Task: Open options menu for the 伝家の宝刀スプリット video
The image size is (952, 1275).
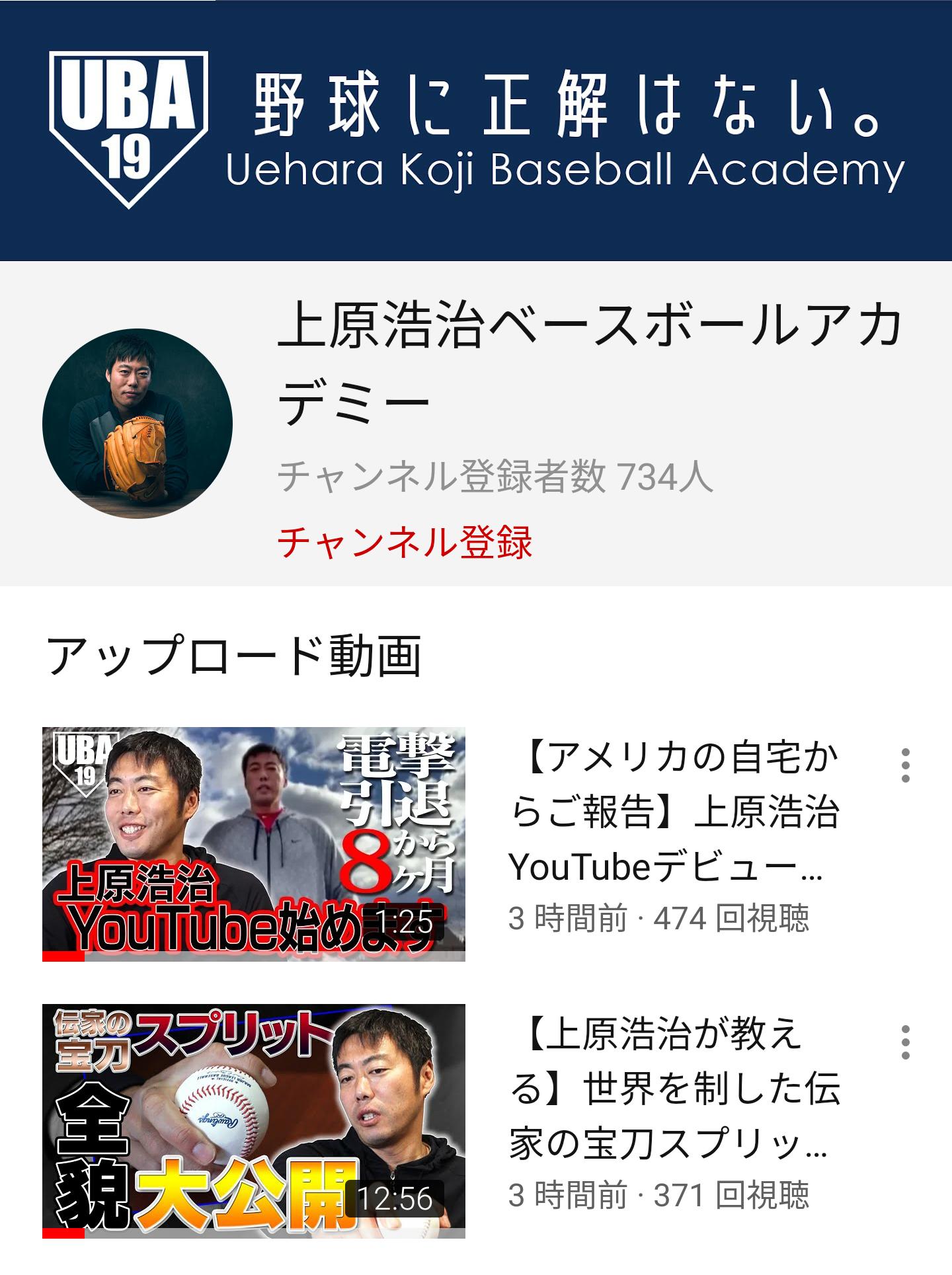Action: [x=905, y=1043]
